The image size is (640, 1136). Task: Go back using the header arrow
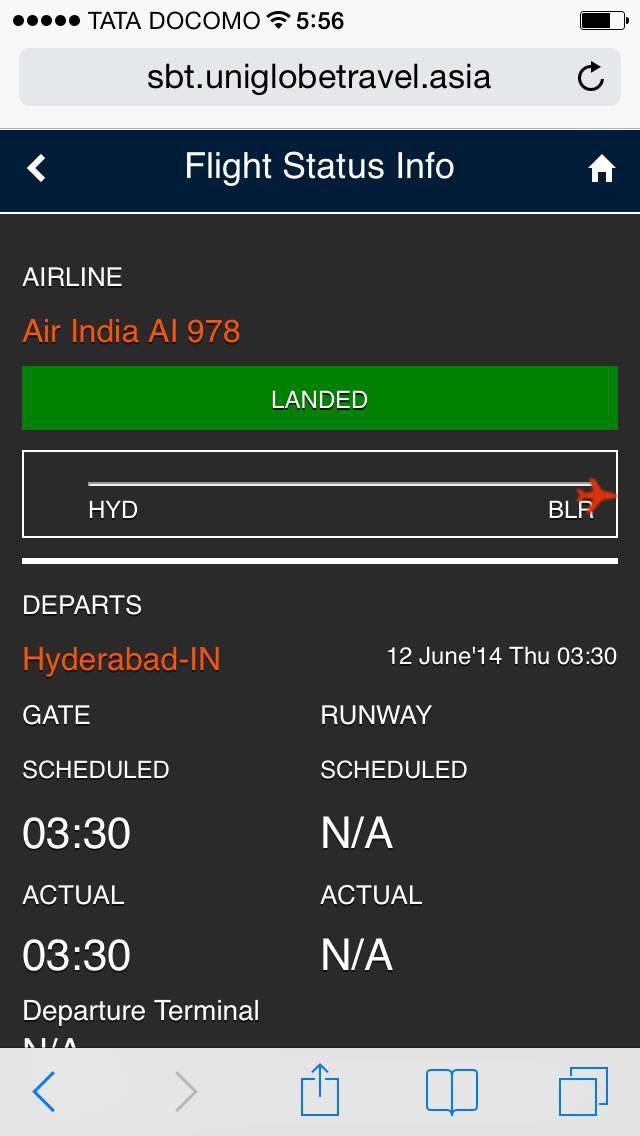click(36, 168)
